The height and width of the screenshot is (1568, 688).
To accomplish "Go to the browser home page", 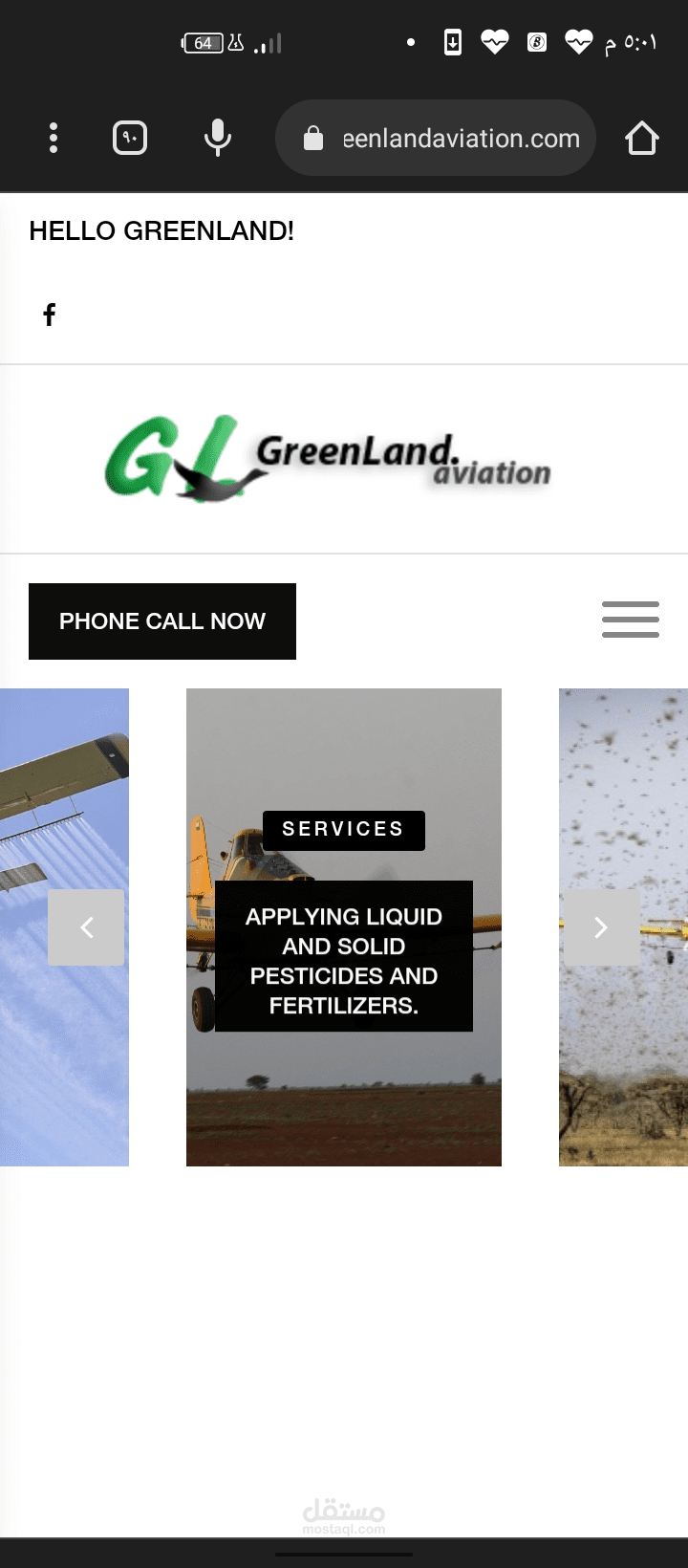I will (x=642, y=138).
